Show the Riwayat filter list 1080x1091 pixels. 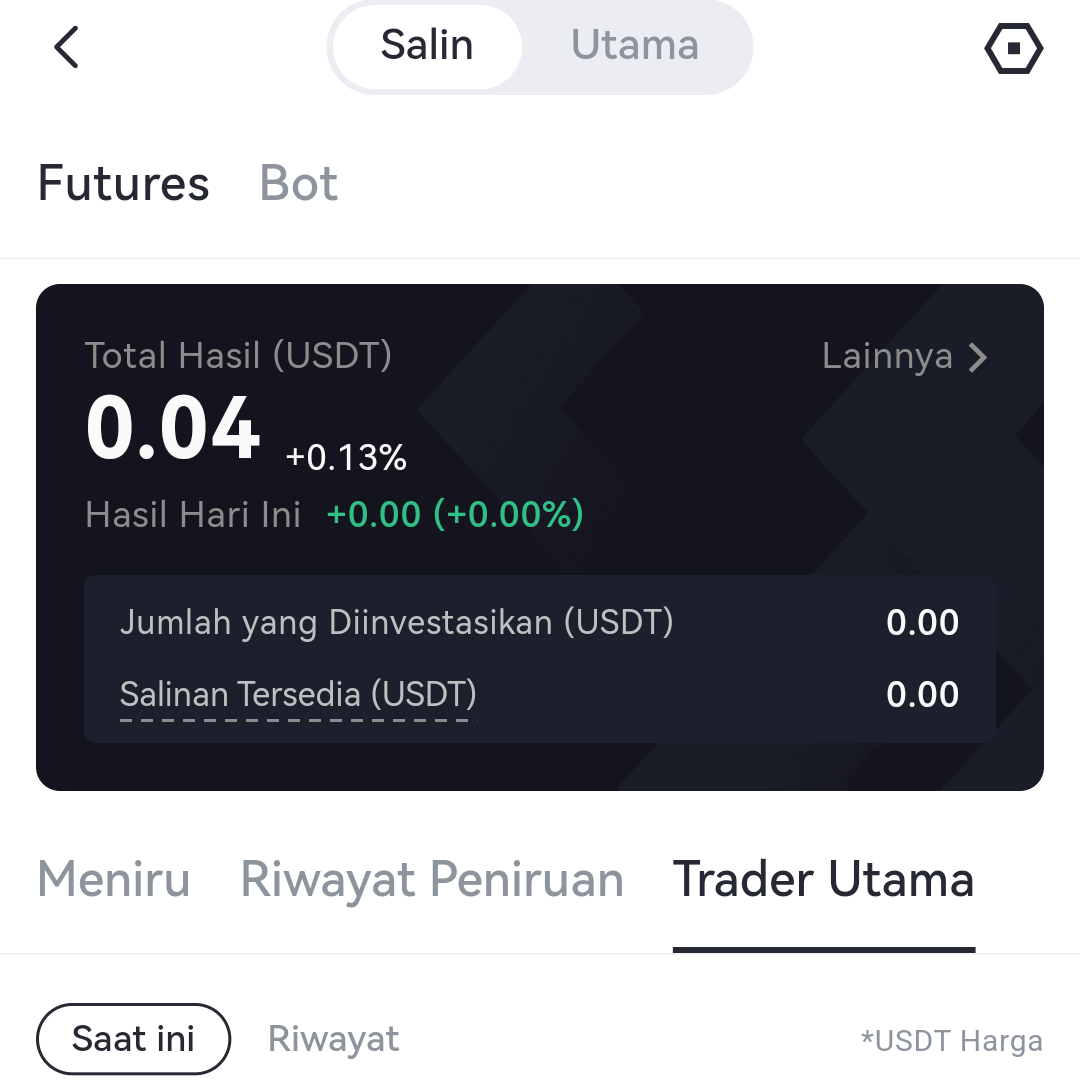(334, 1039)
